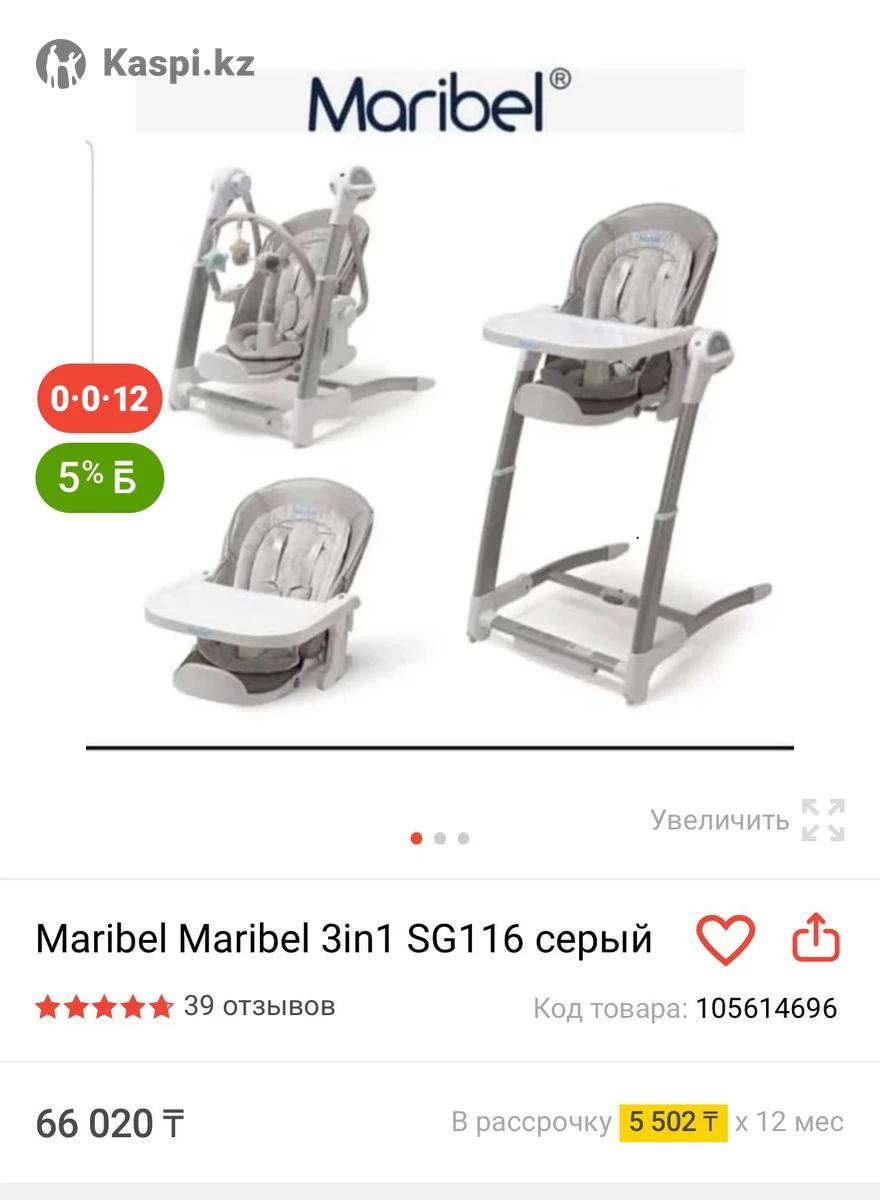Open the 39 отзывов reviews
880x1200 pixels.
[x=259, y=1006]
